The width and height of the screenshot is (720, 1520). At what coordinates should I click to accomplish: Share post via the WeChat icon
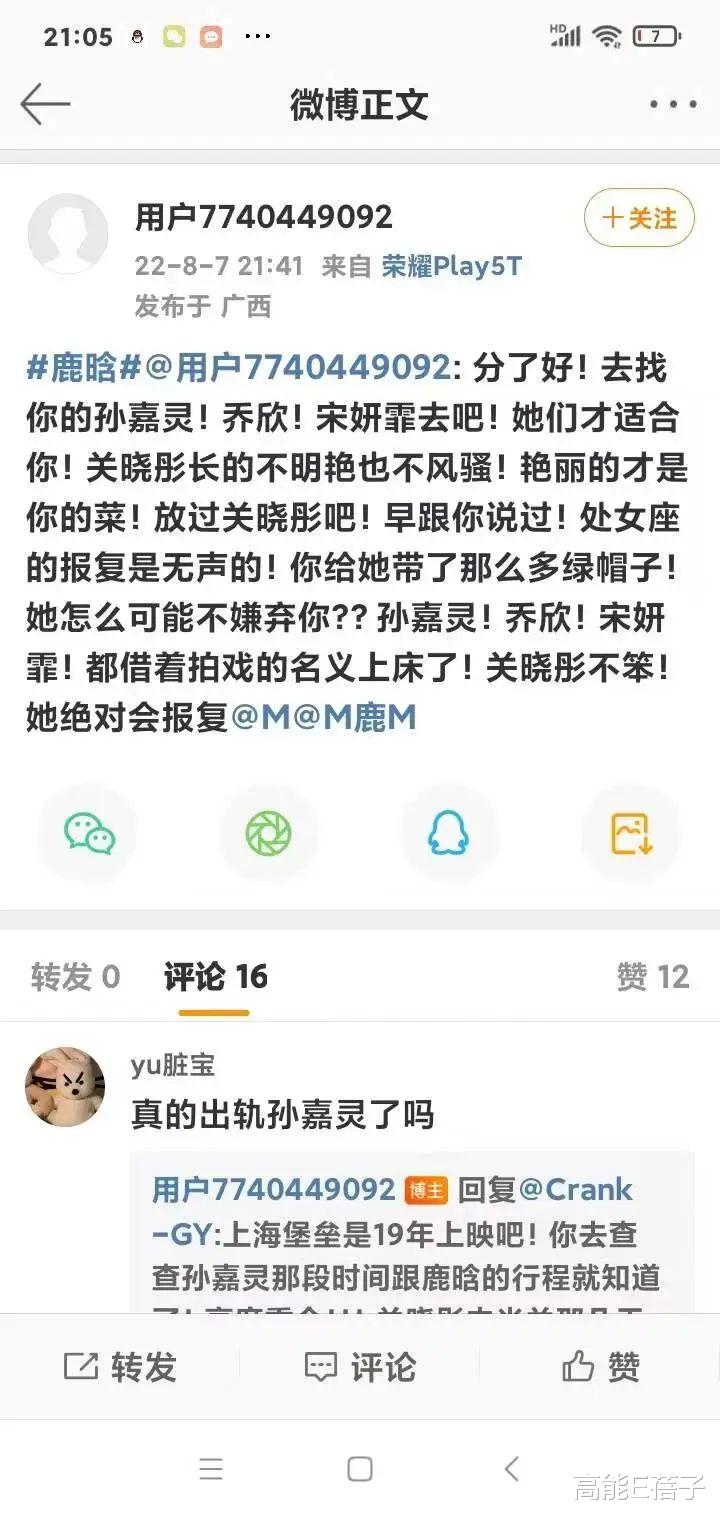pos(86,832)
